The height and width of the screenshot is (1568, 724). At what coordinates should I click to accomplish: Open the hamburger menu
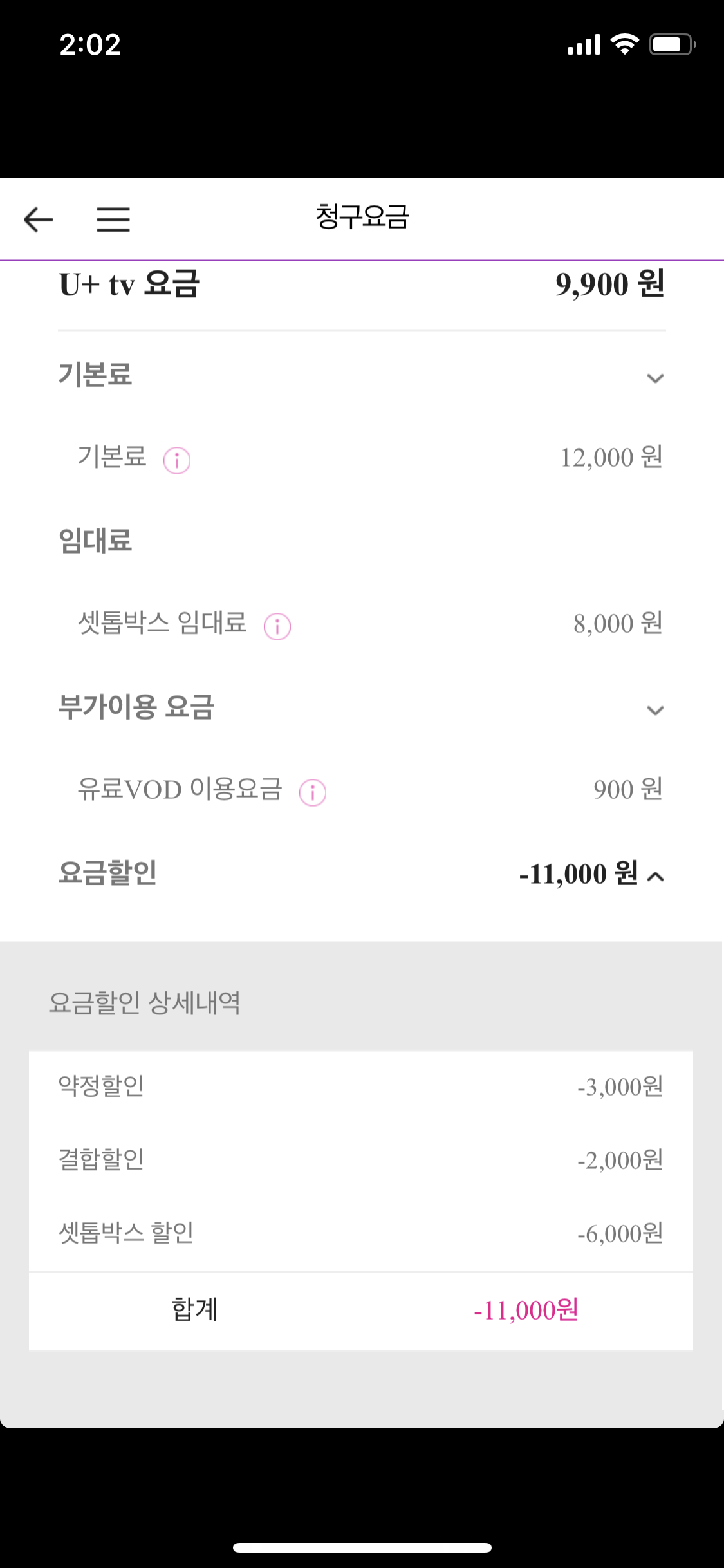(113, 219)
